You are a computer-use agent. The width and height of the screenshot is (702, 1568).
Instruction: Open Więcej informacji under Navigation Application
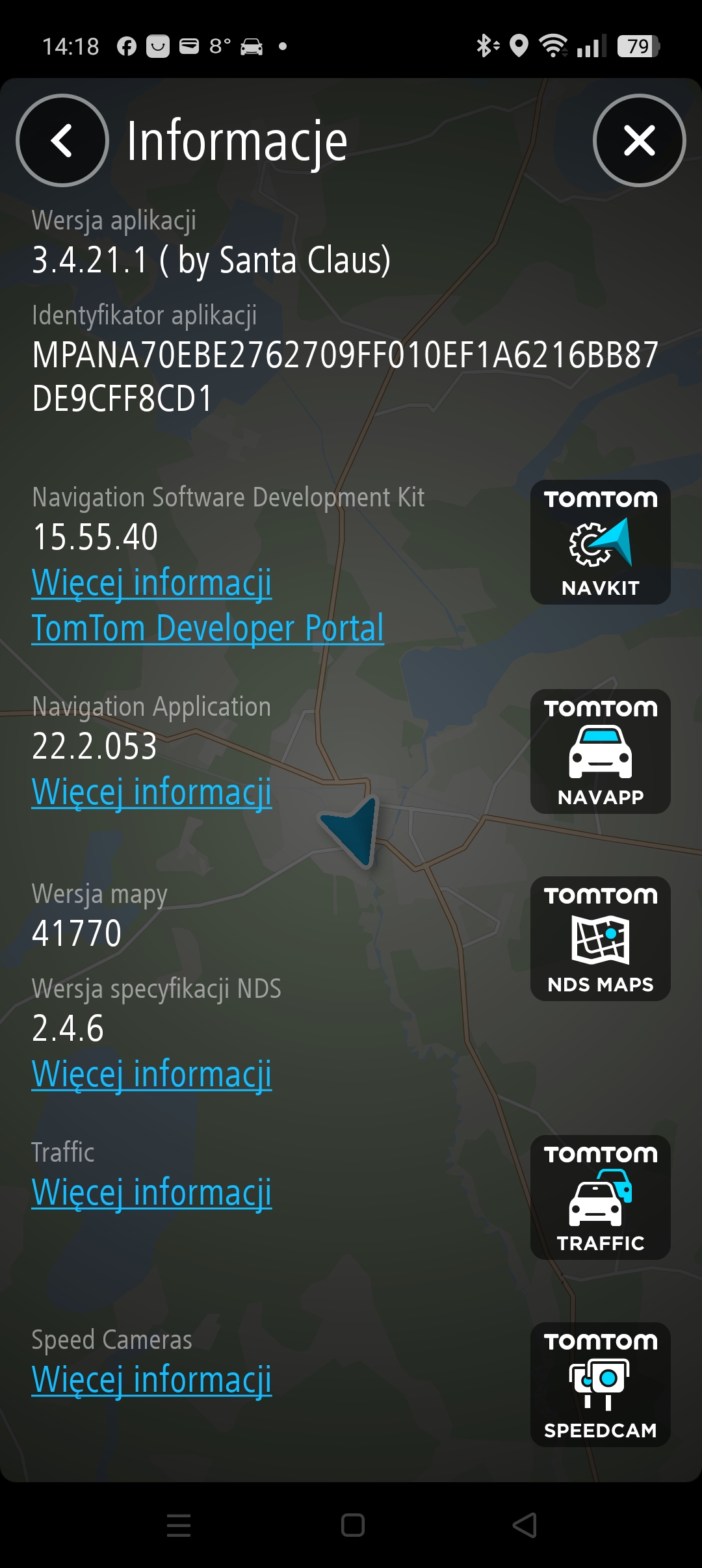click(x=151, y=792)
